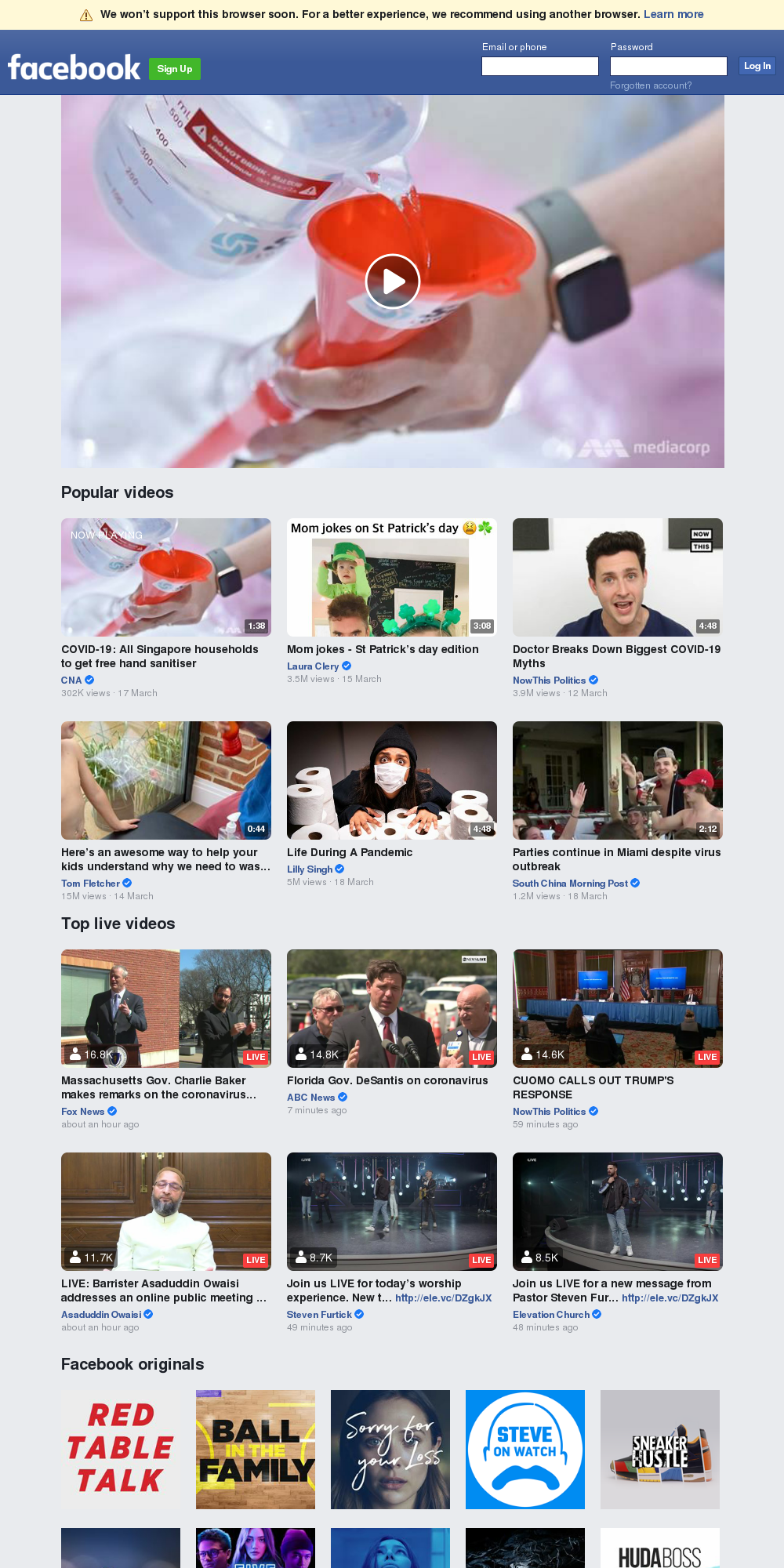
Task: Open the Asaduddin Owaisi live video
Action: (165, 1212)
